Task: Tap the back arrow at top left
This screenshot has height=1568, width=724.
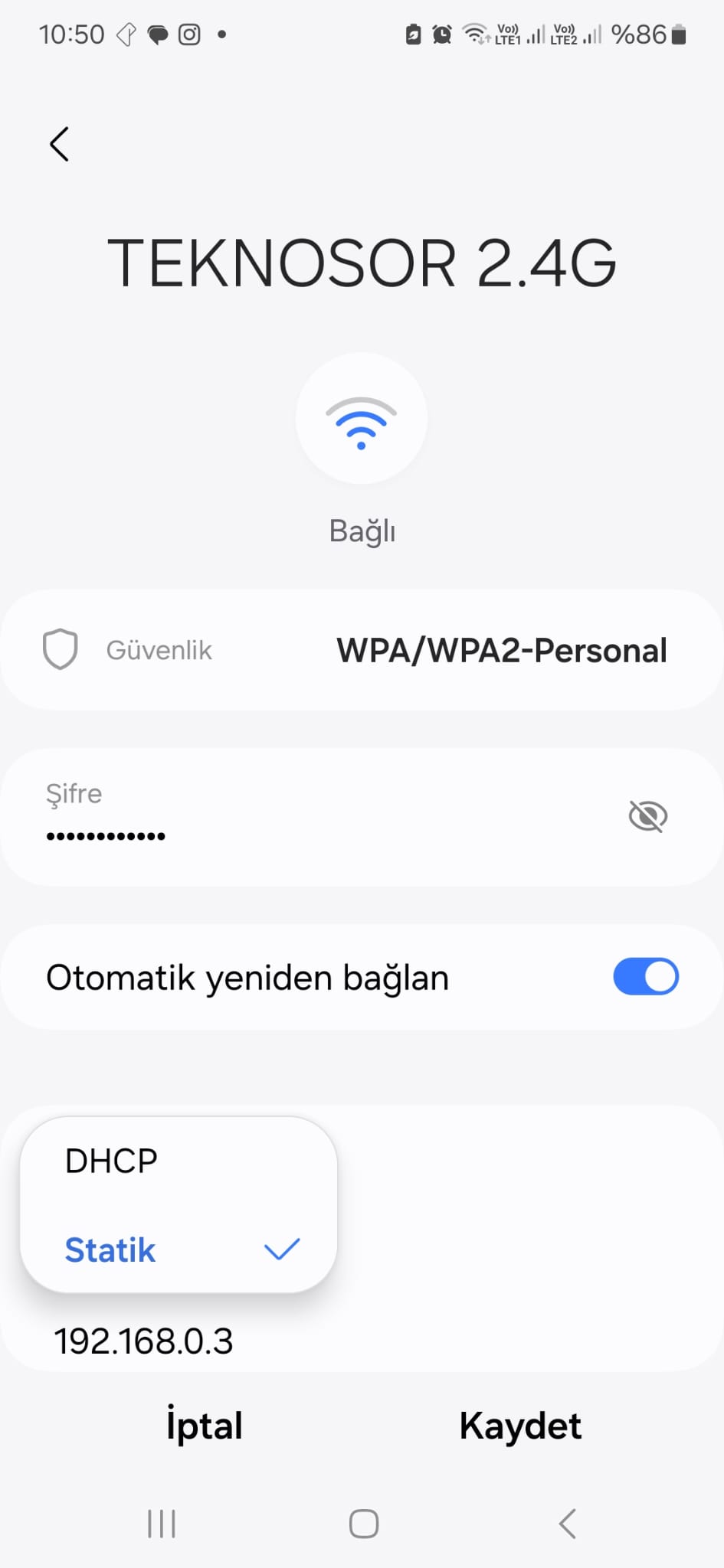Action: [60, 144]
